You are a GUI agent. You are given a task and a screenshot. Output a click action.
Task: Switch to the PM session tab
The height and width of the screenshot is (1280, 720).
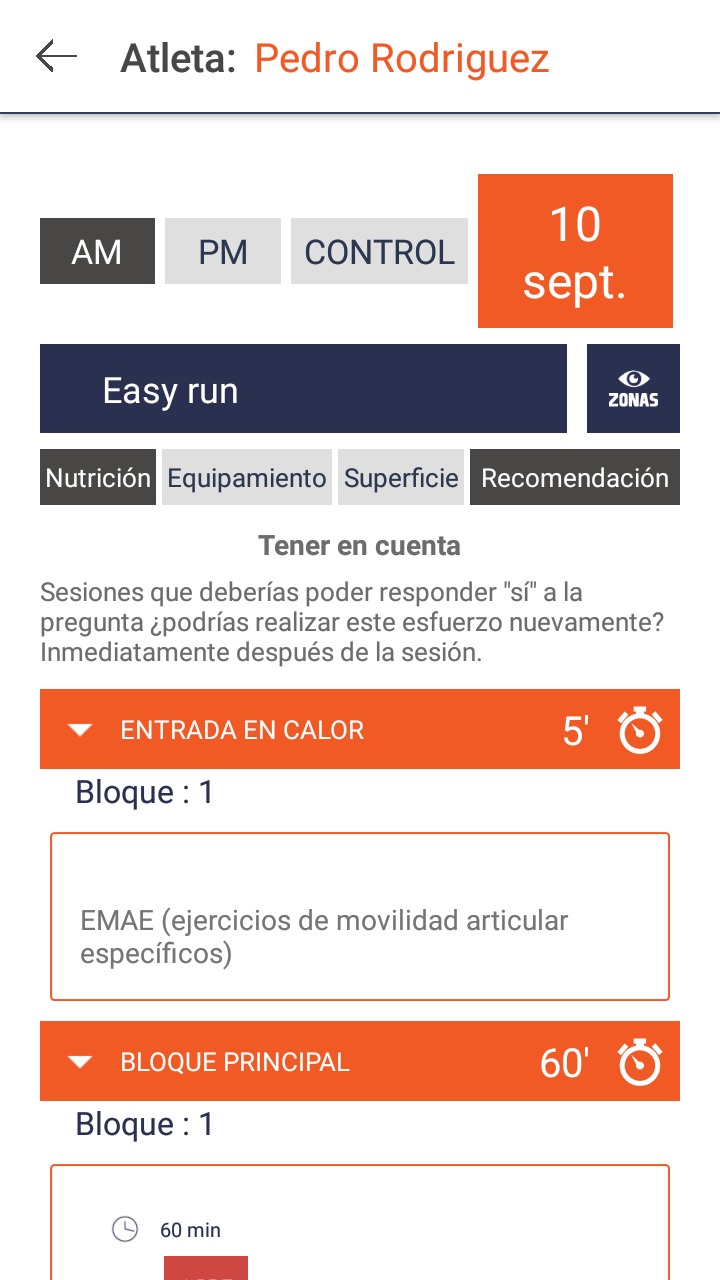223,251
